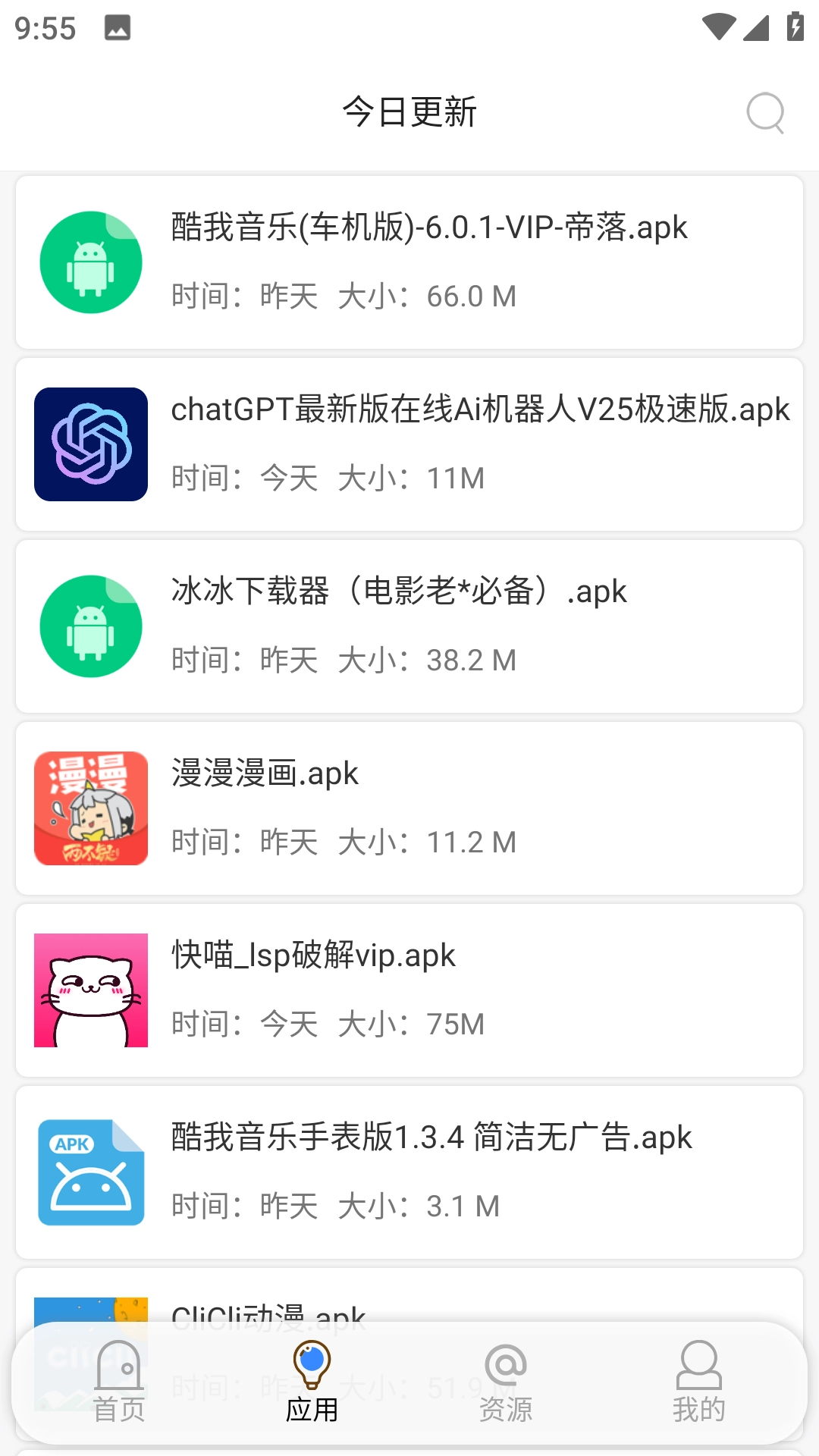819x1456 pixels.
Task: Select the 冰冰下载器 list item
Action: pyautogui.click(x=409, y=626)
